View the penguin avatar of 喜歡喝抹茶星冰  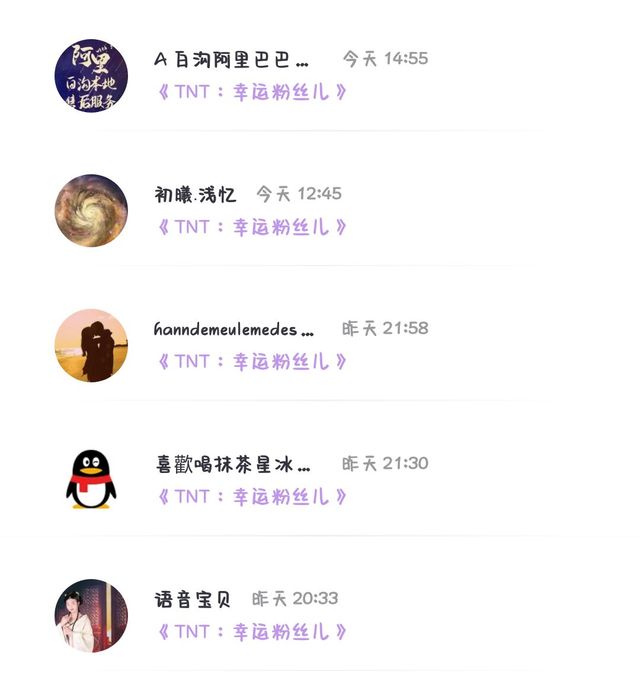click(x=91, y=480)
